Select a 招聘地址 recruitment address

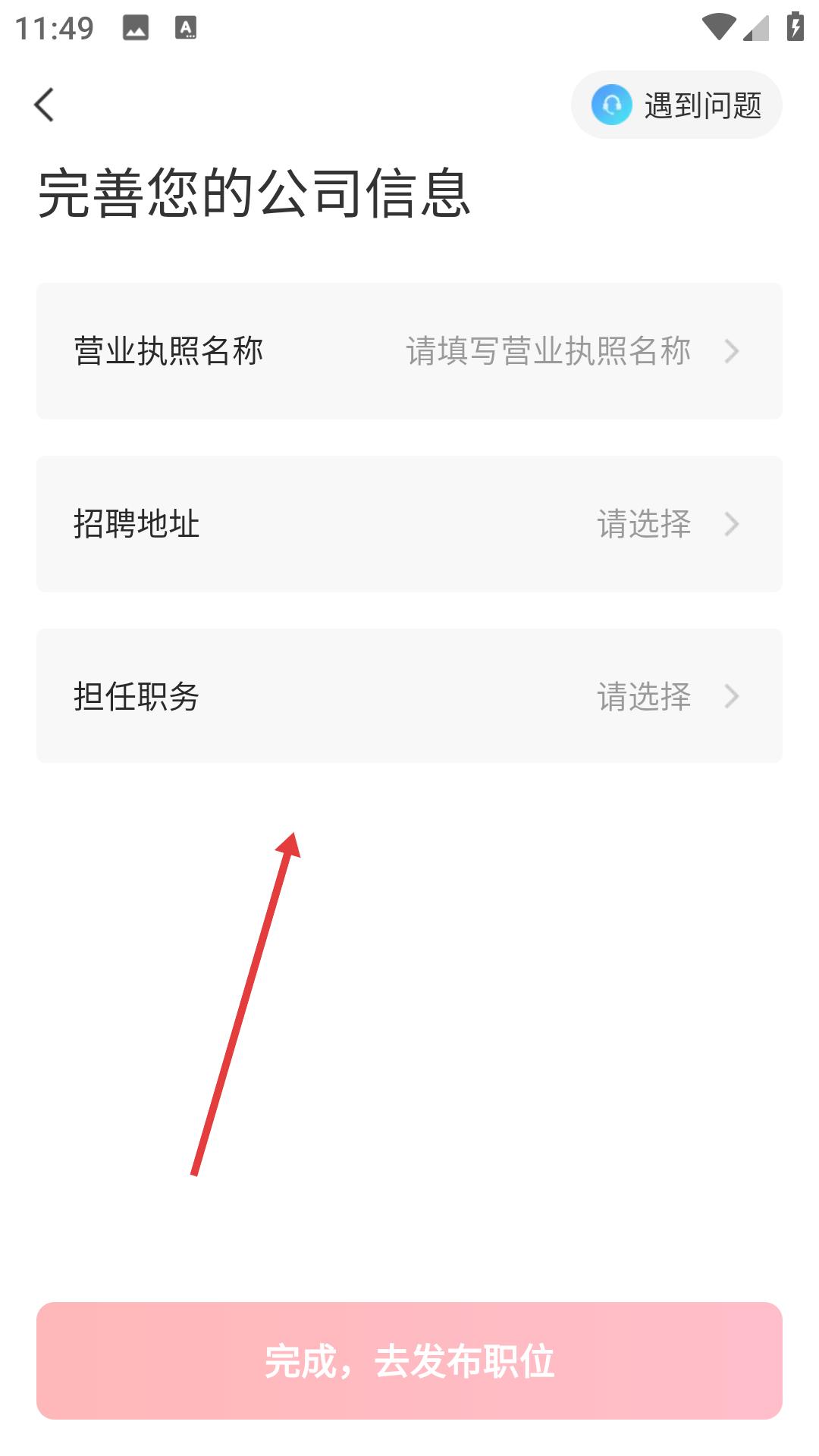[409, 524]
